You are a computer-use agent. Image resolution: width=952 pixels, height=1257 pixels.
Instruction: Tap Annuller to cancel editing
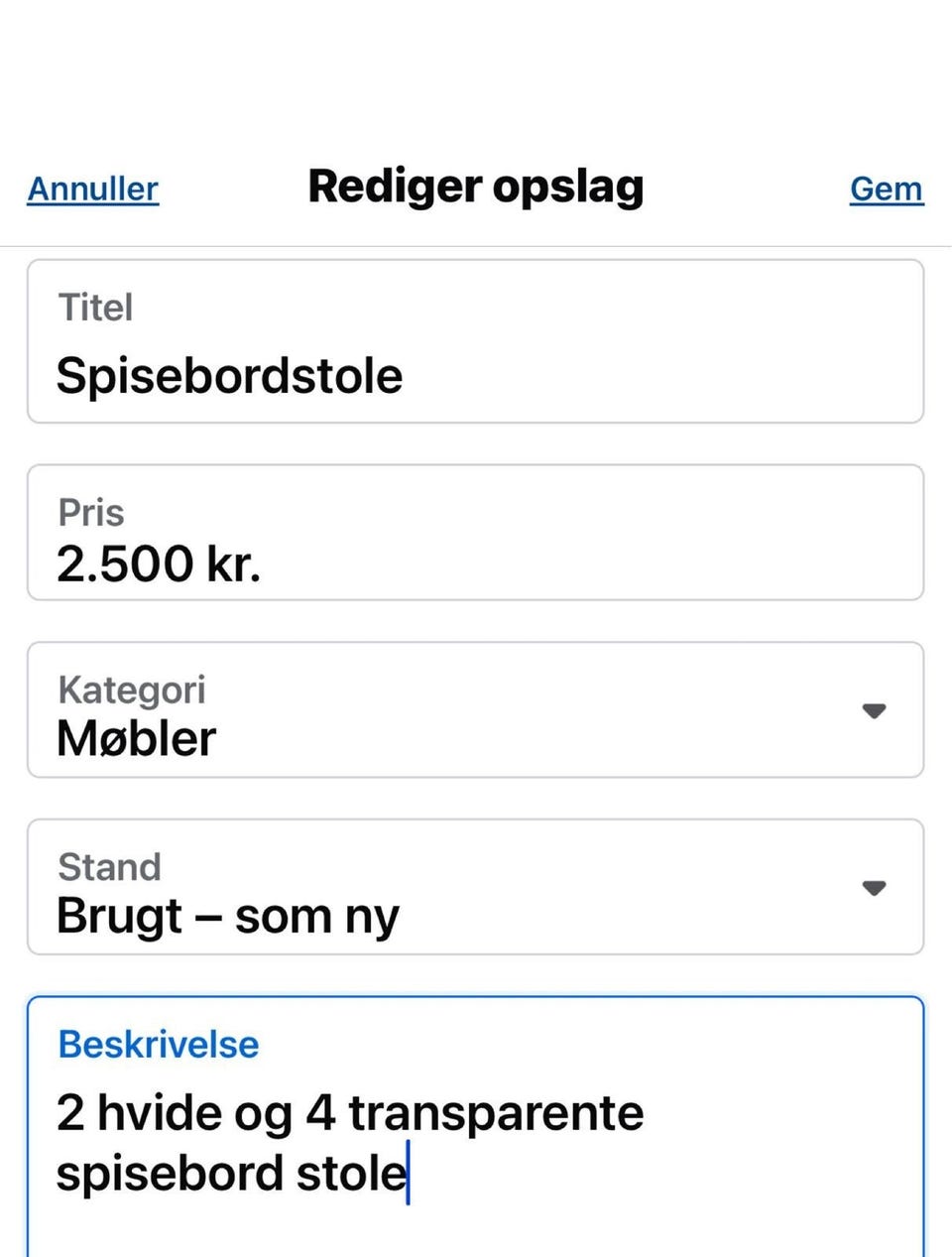91,189
